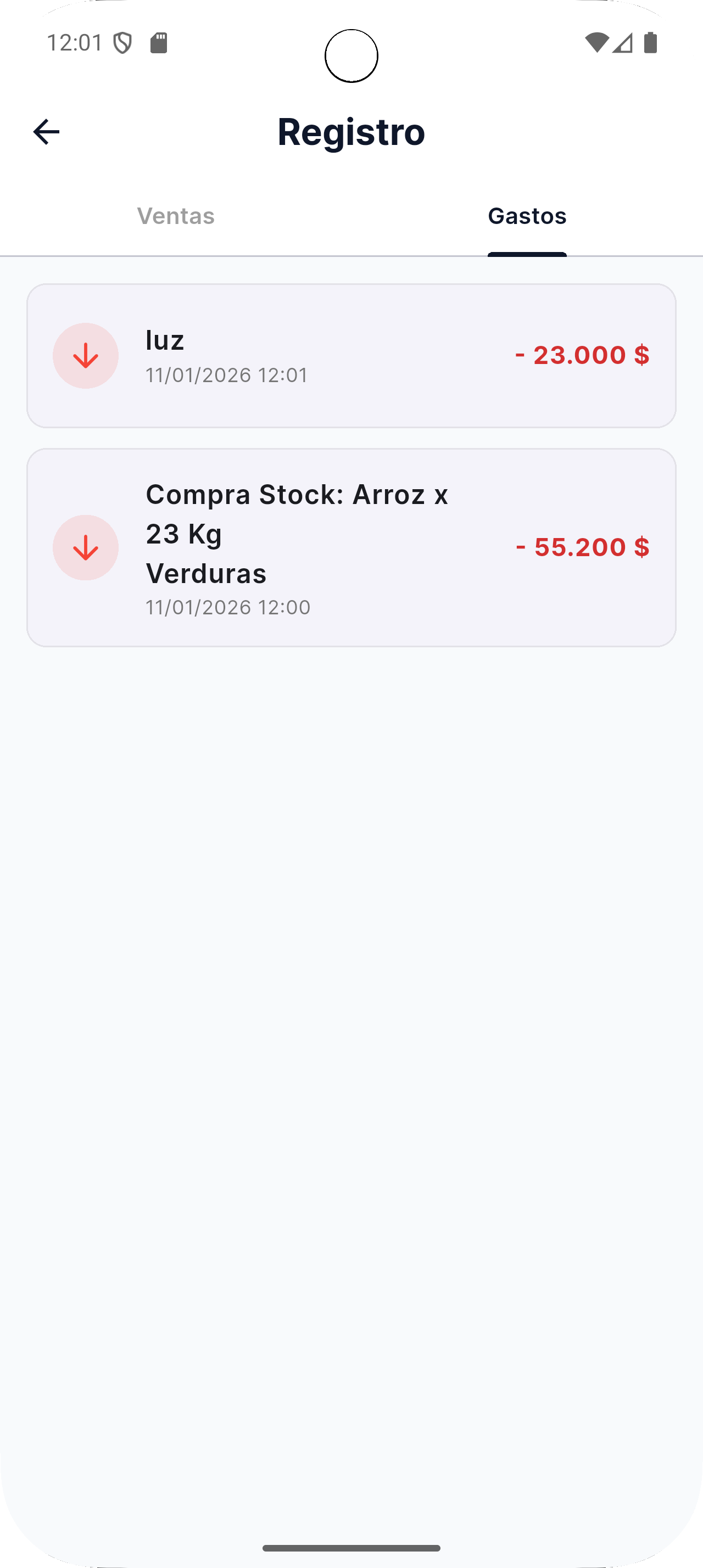Viewport: 703px width, 1568px height.
Task: Tap the - 23.000 $ amount
Action: (x=583, y=355)
